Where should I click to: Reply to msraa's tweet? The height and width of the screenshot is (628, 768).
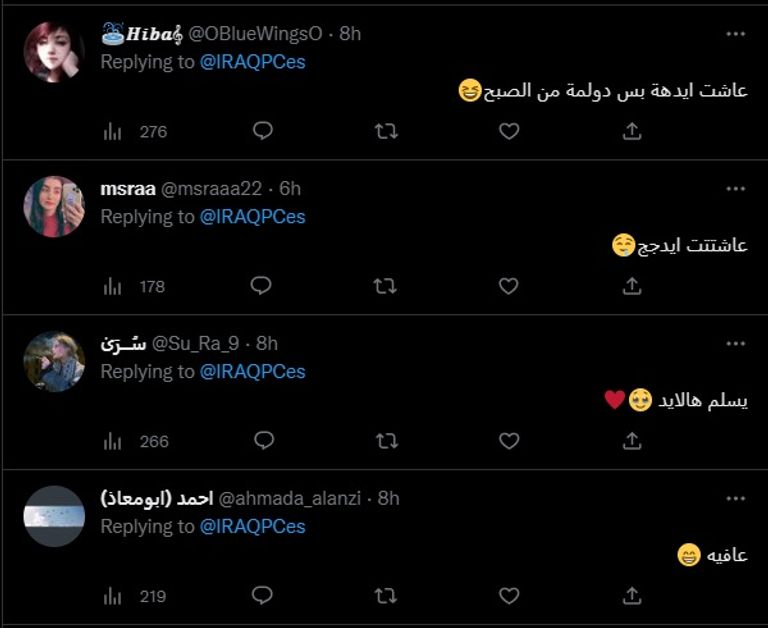point(262,286)
